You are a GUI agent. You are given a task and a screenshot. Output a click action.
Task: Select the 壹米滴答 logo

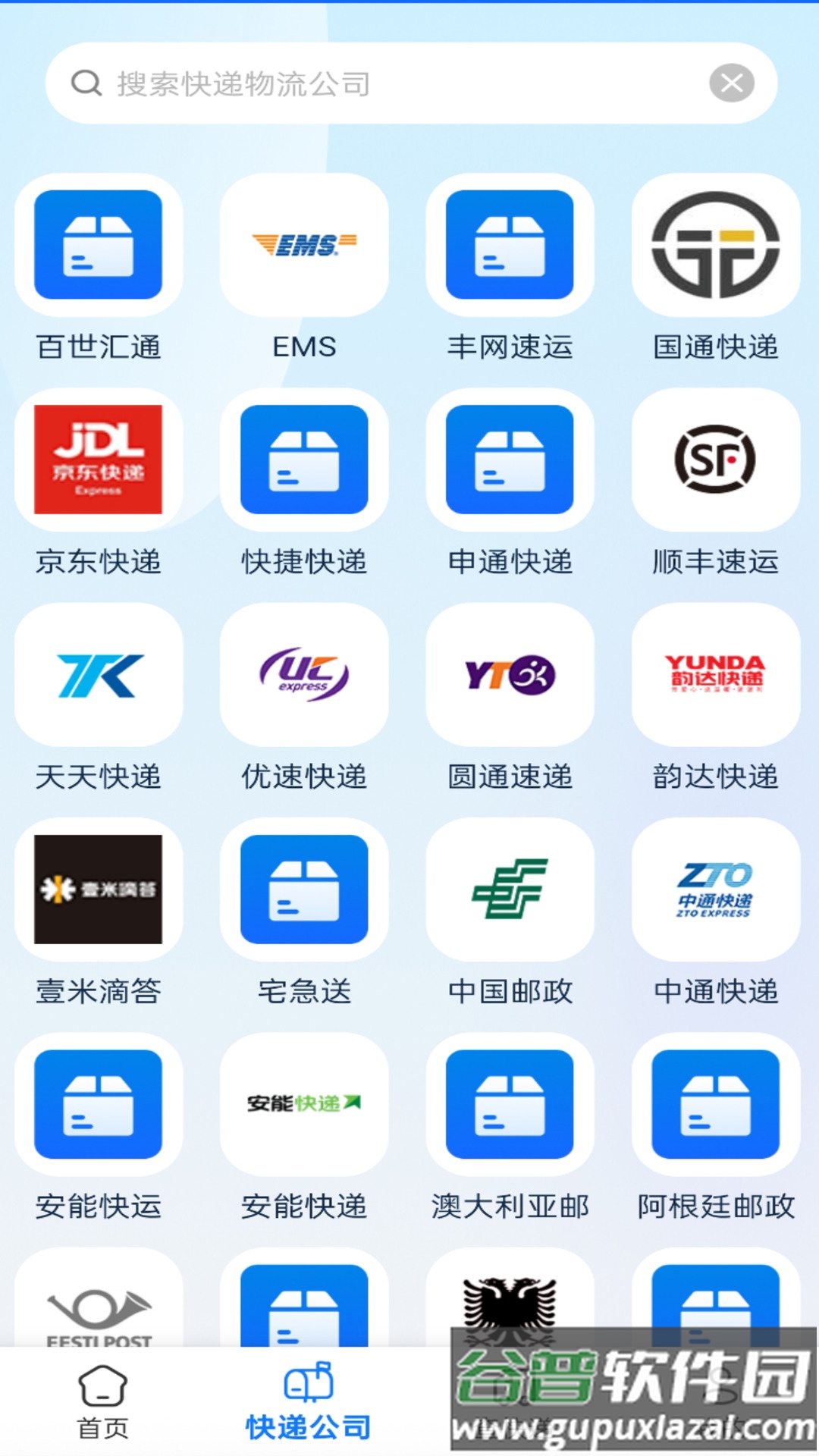98,889
